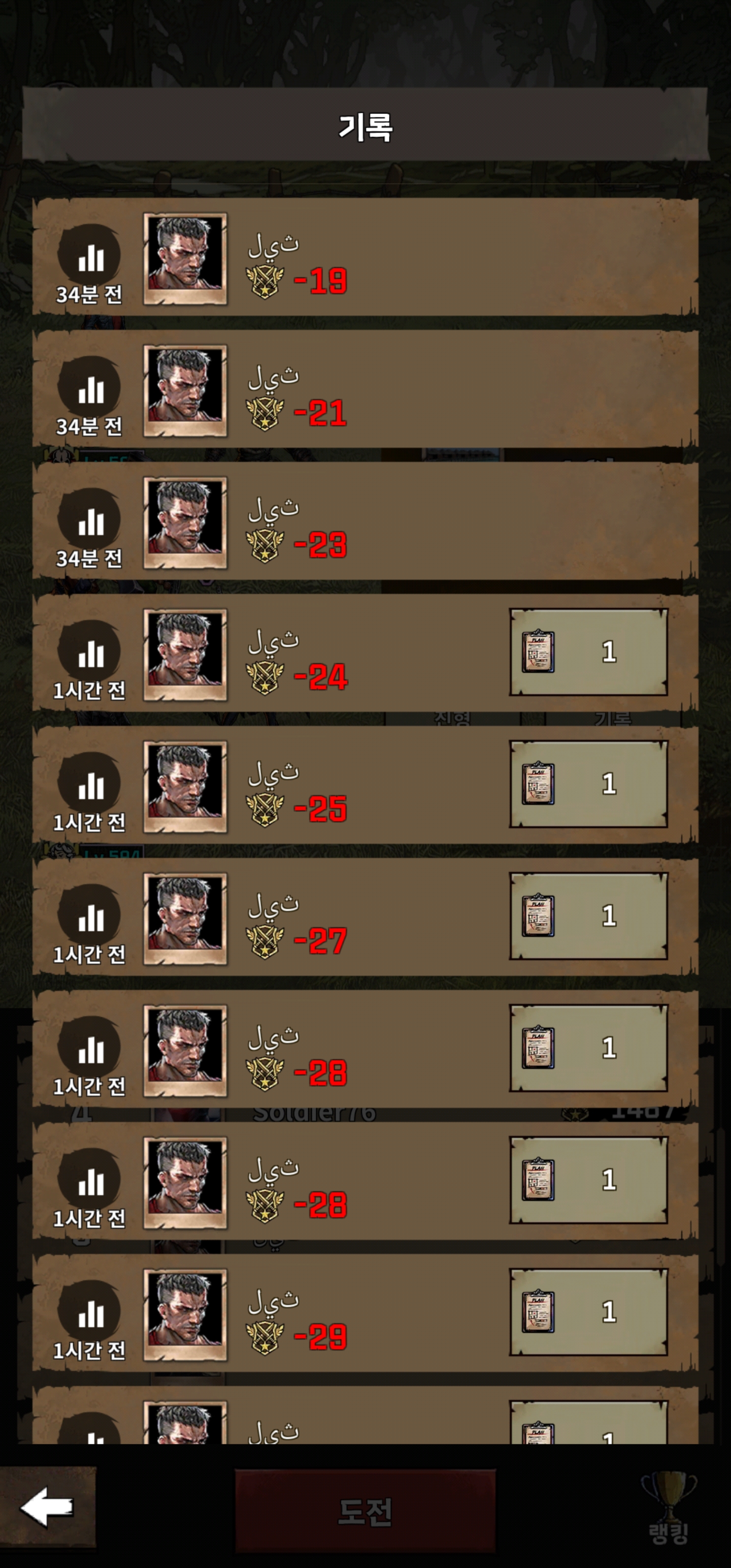This screenshot has height=1568, width=731.
Task: Open the player portrait on the -19 record
Action: [185, 258]
